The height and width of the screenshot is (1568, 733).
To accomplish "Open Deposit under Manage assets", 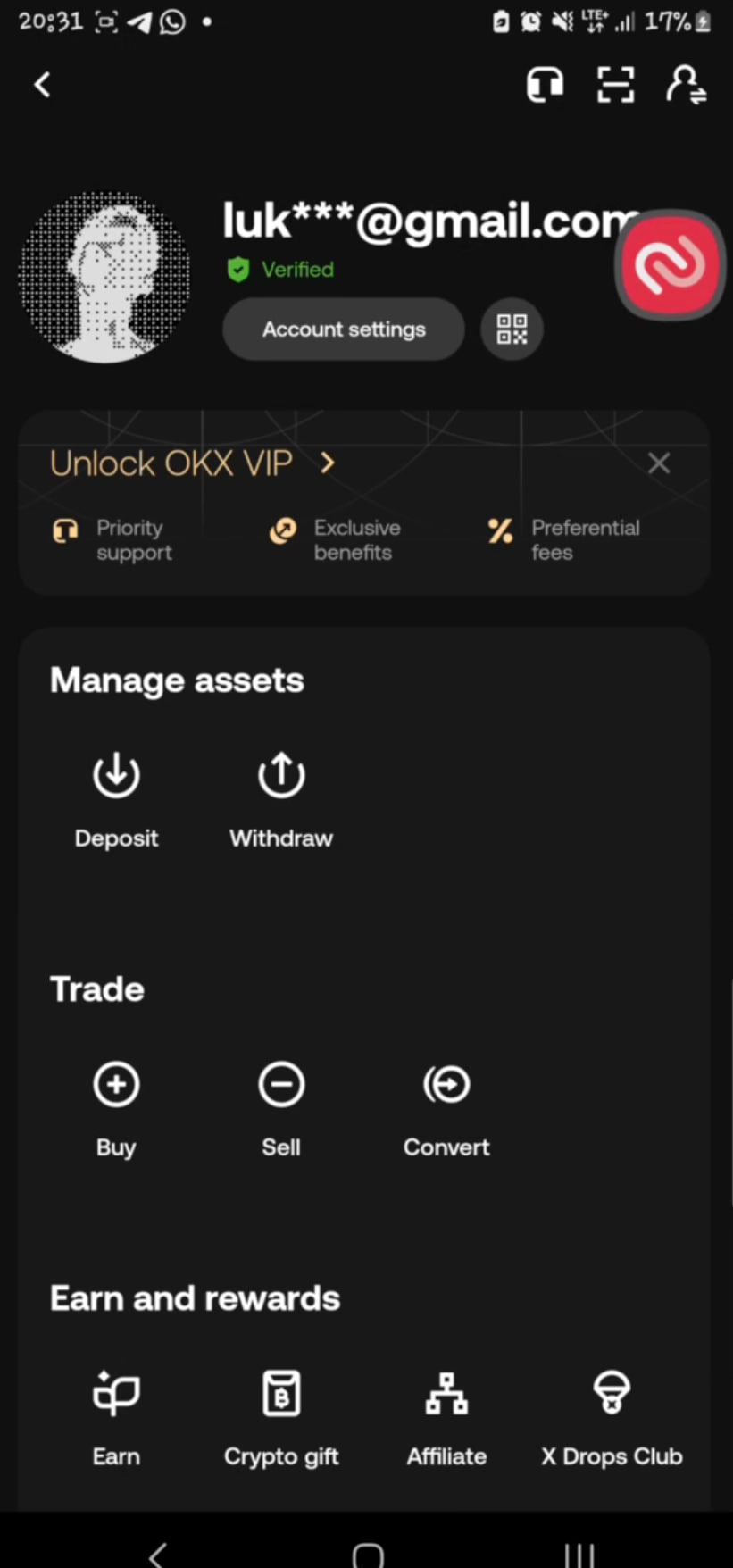I will point(116,796).
